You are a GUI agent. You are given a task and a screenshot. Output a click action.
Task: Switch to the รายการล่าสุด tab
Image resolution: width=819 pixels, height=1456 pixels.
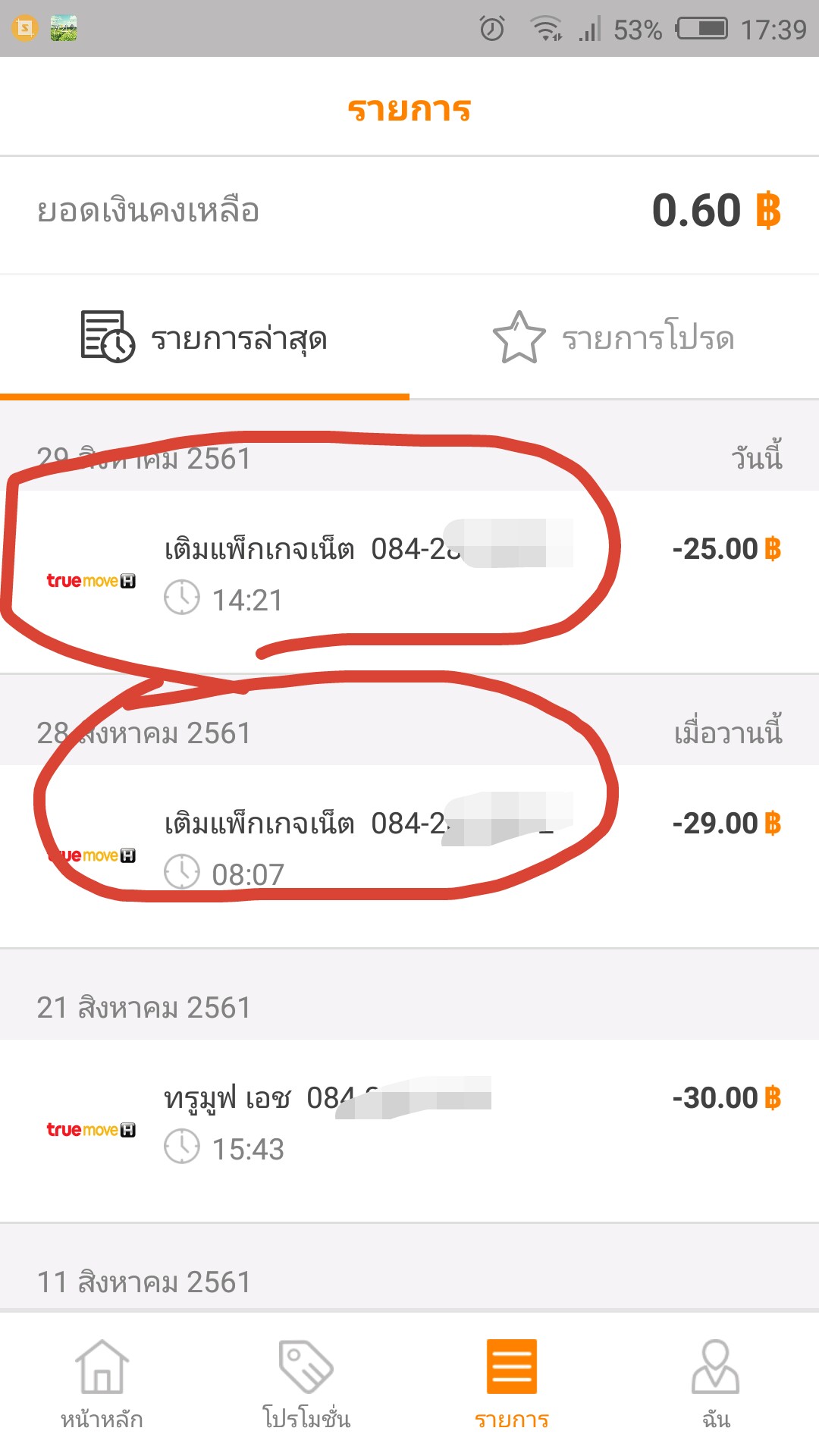[205, 338]
